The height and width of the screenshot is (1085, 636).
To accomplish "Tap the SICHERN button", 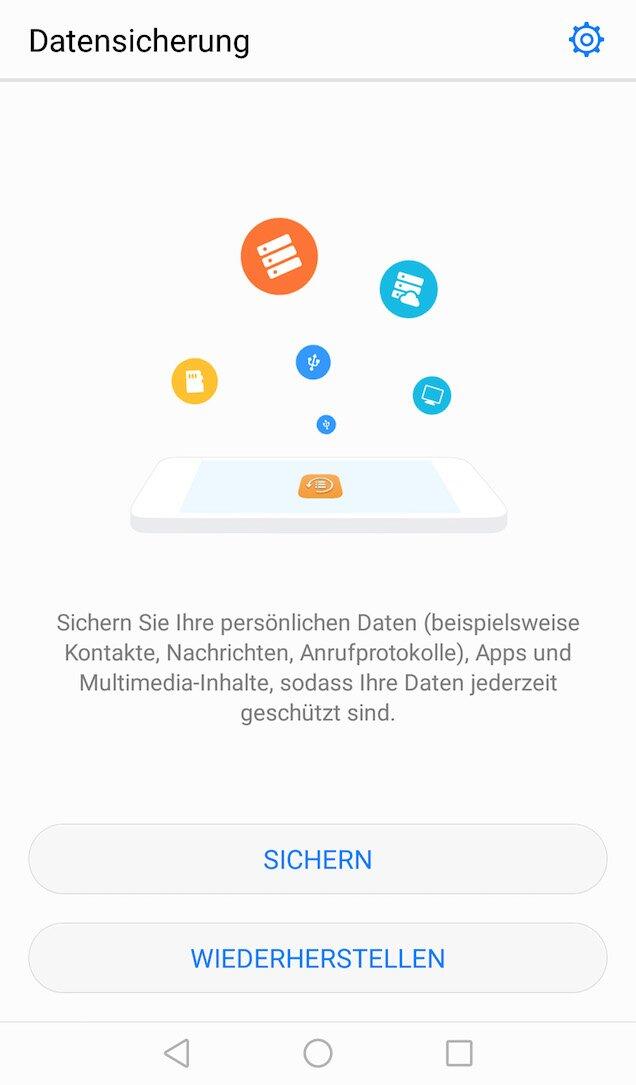I will tap(318, 859).
